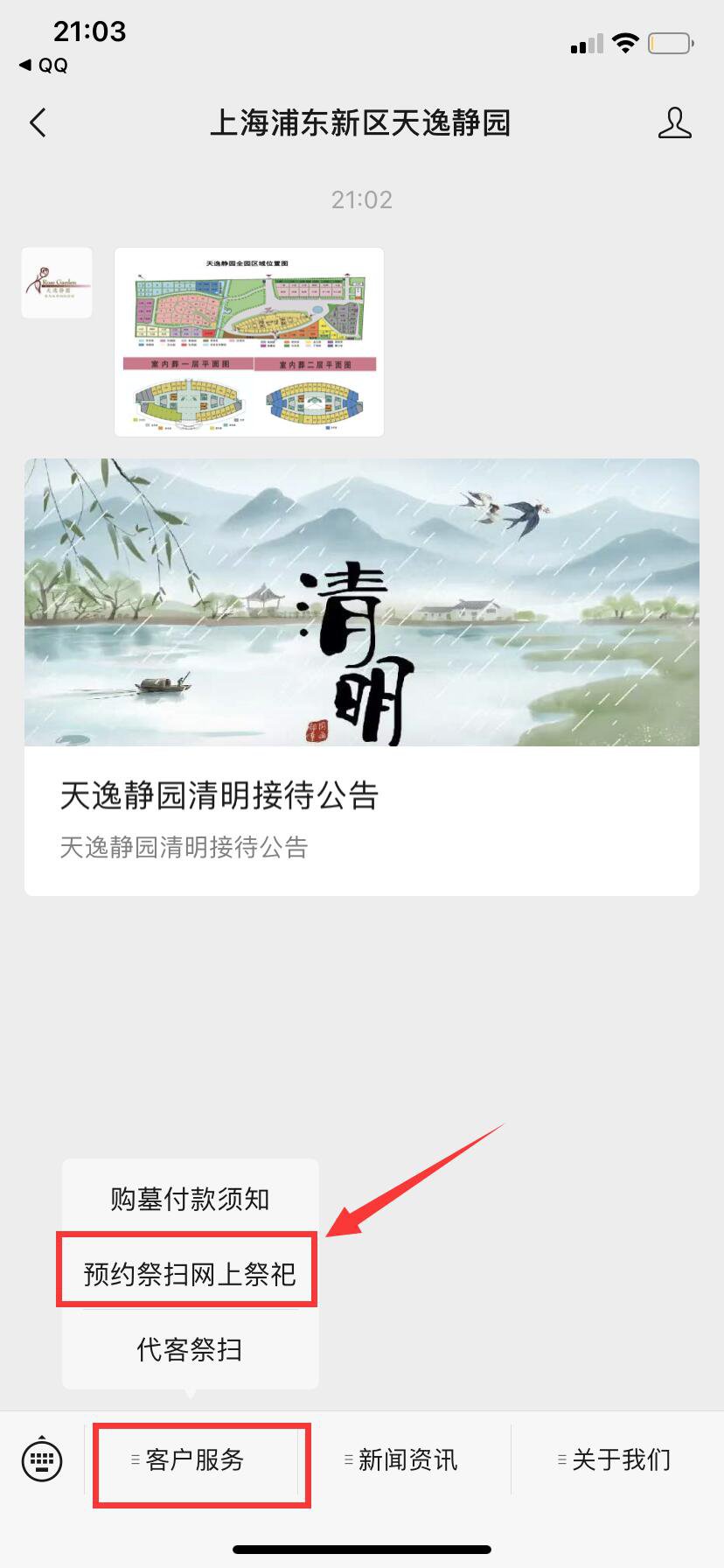Choose 预约祭扫网上祭祀 menu option

[189, 1274]
